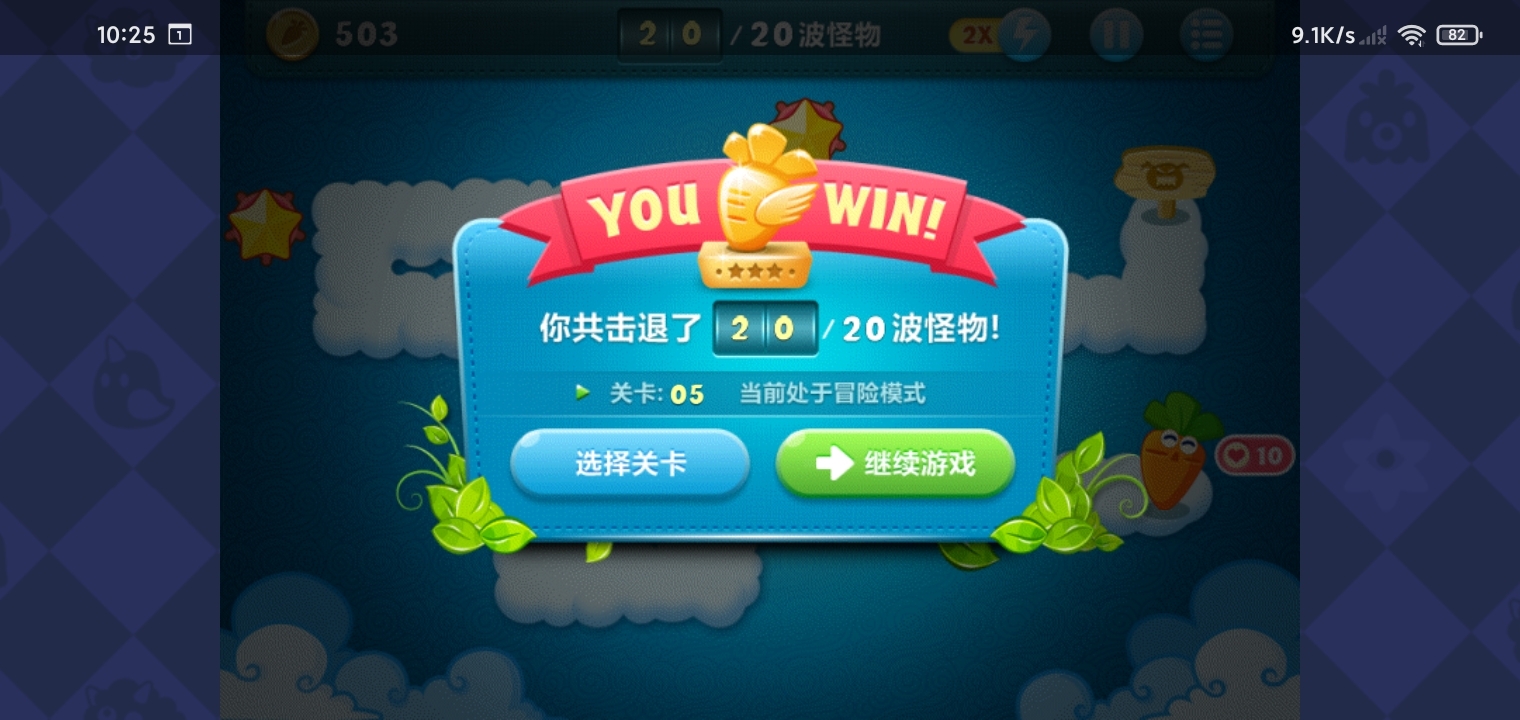Continue the game with 继续游戏

[x=895, y=463]
